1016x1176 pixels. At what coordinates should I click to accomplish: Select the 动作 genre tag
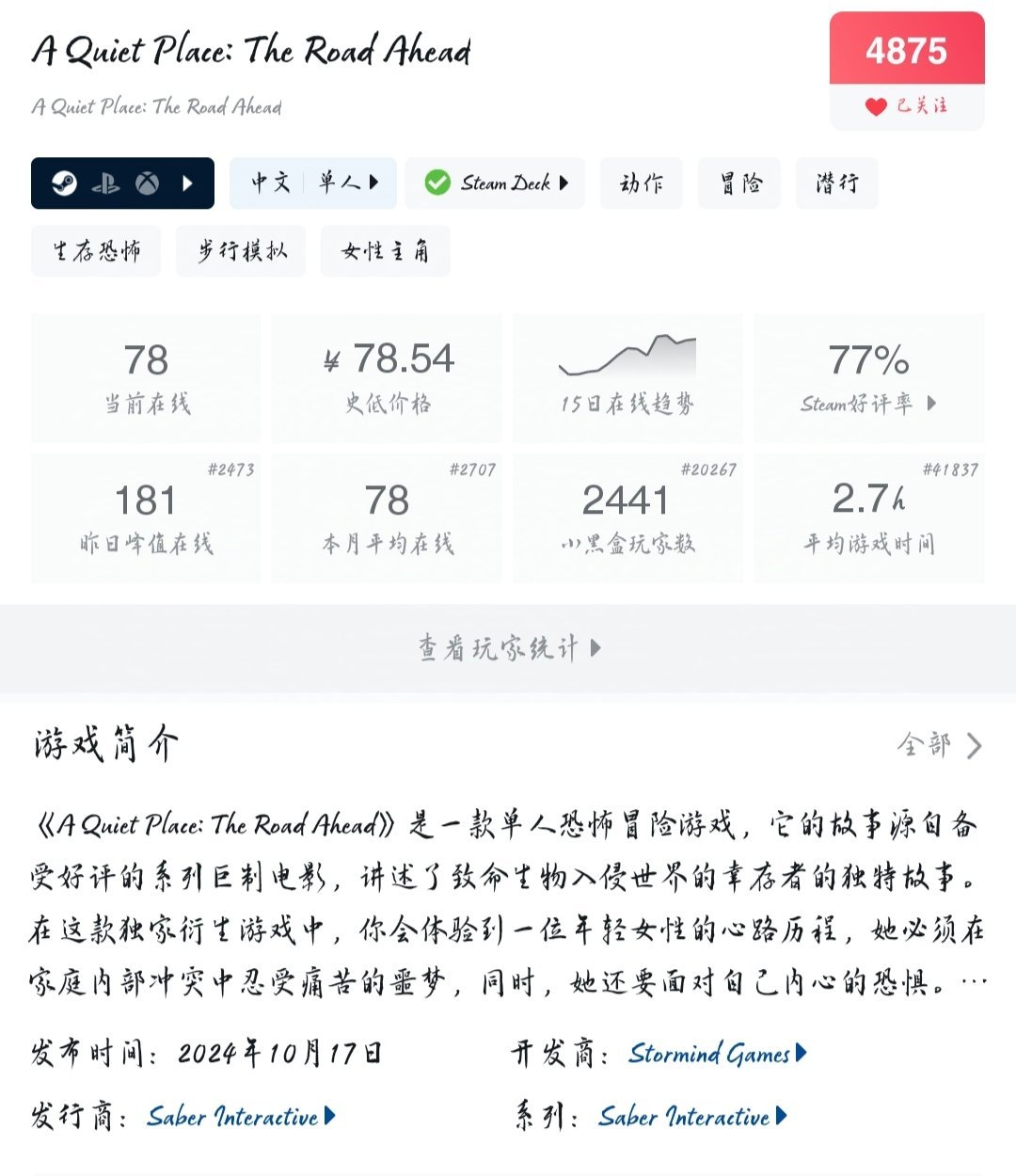(x=642, y=183)
